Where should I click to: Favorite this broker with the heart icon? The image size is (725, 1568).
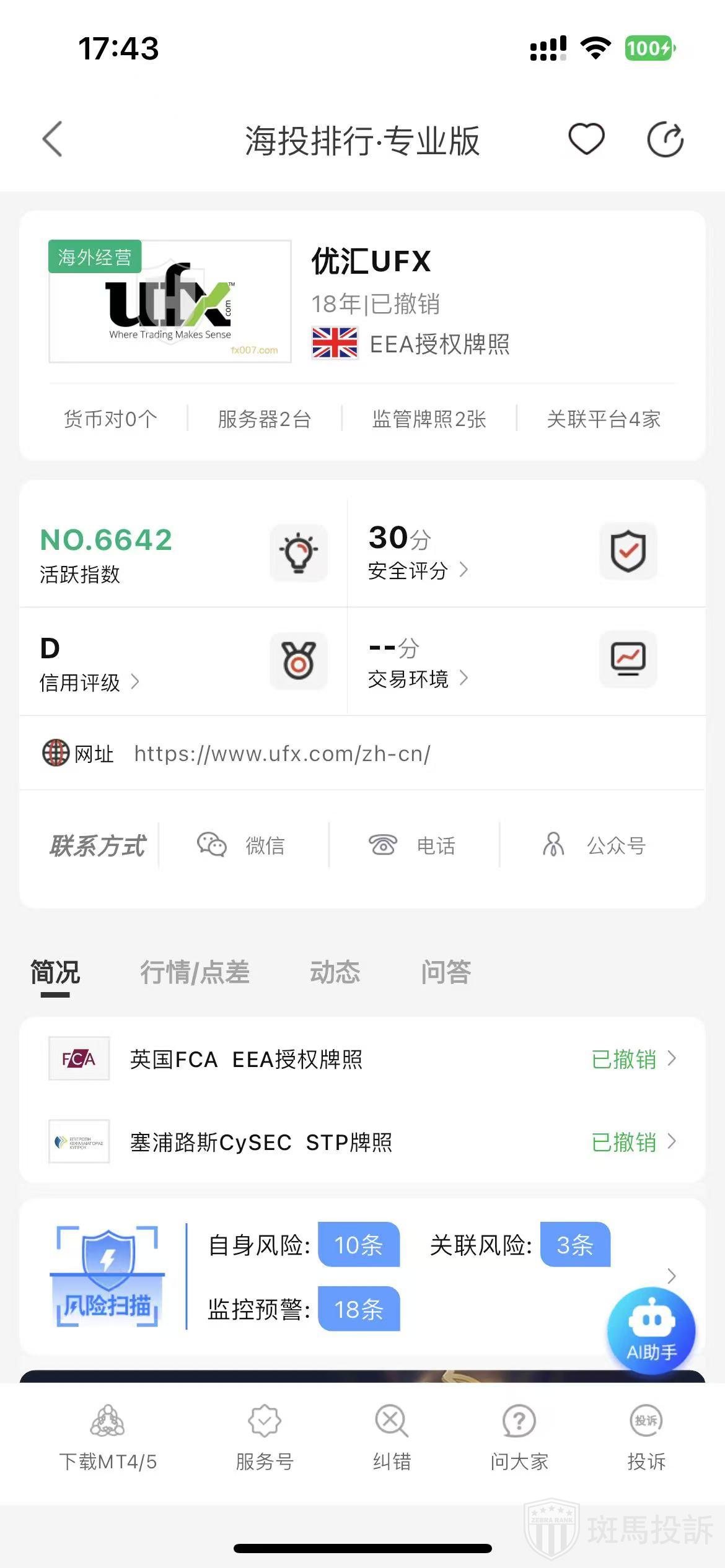point(586,139)
